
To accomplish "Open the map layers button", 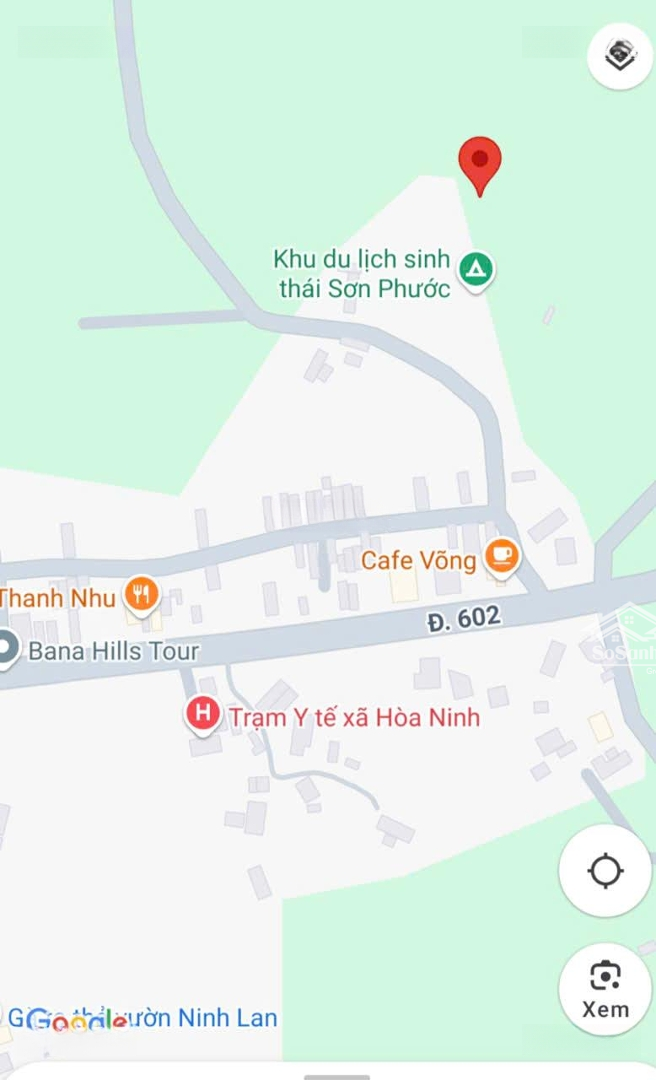I will click(620, 56).
